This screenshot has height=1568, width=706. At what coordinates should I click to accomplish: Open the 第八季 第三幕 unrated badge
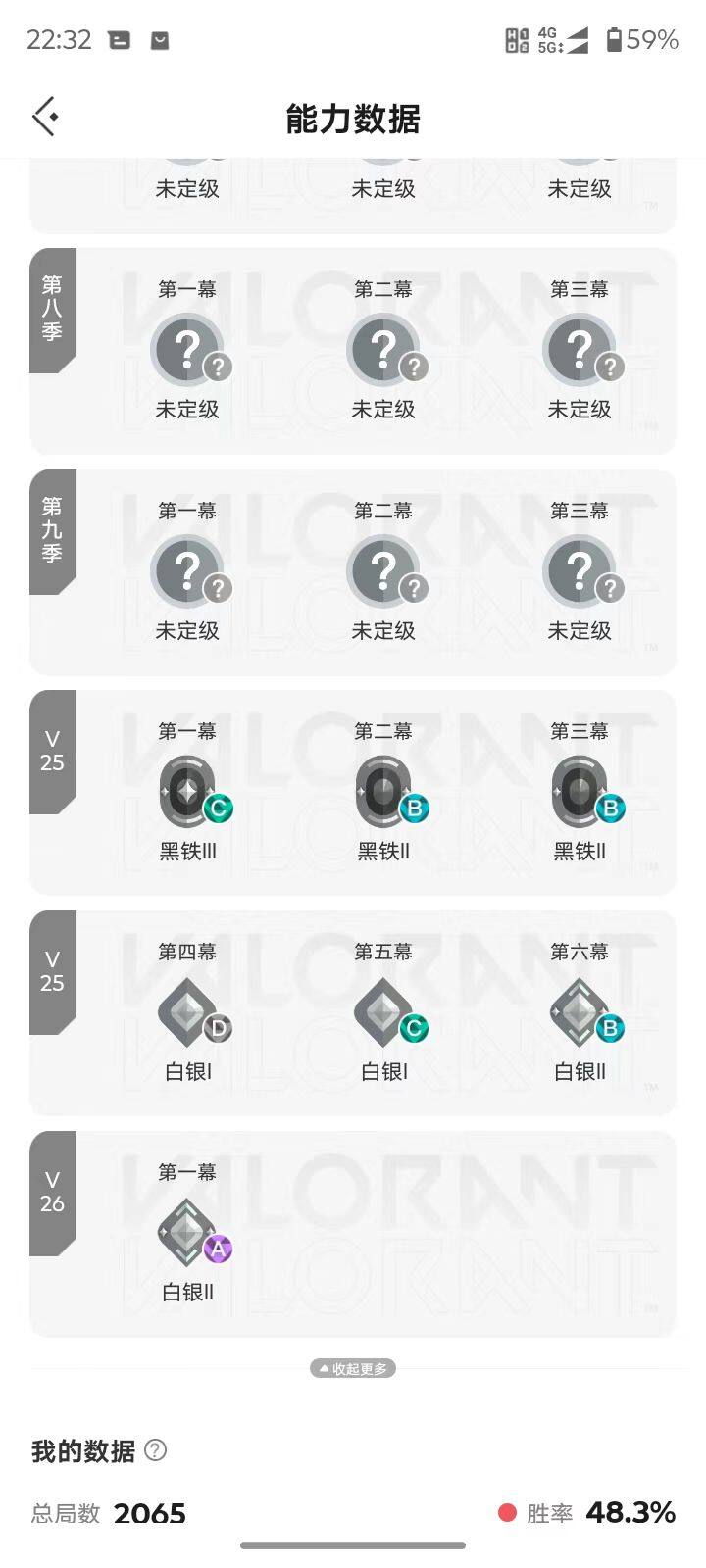point(580,350)
